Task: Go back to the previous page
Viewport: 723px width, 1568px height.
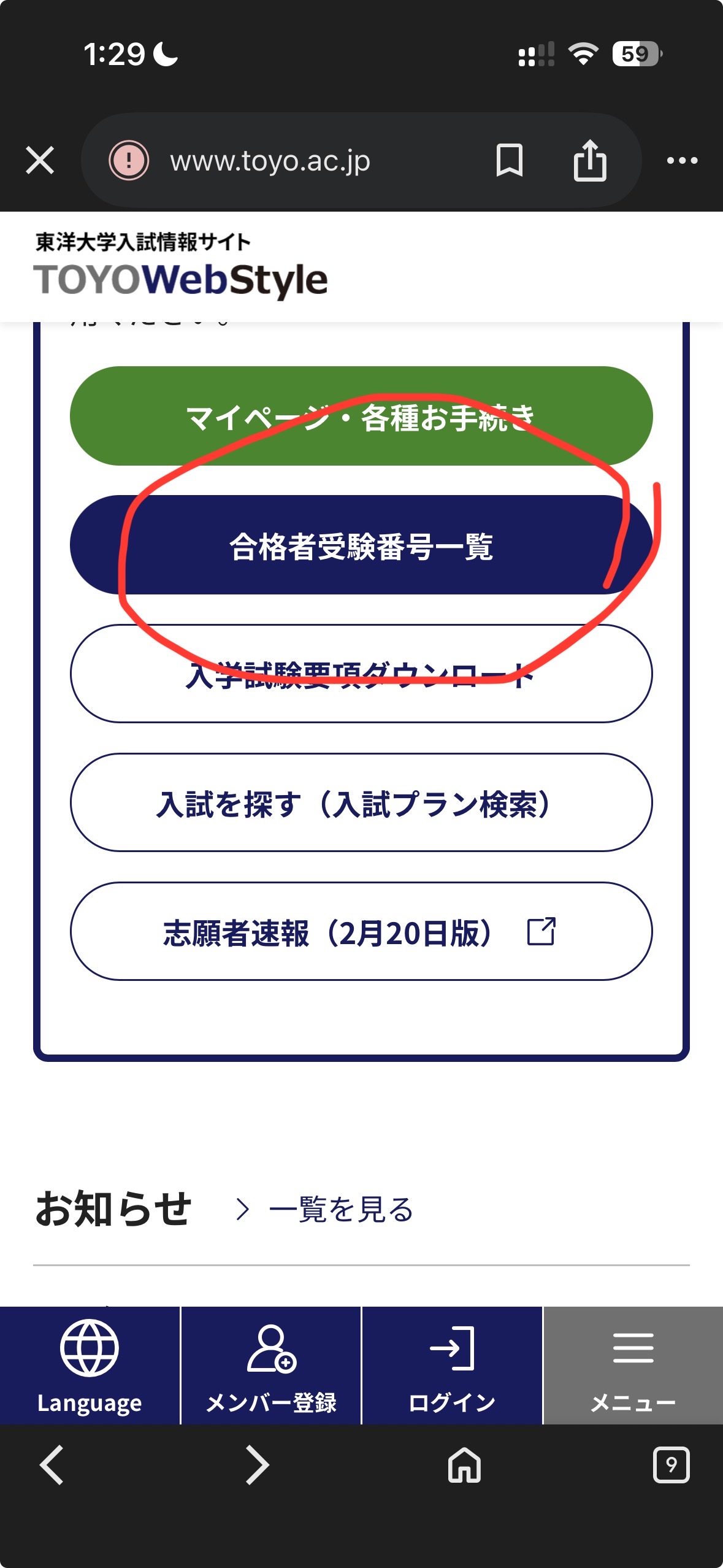Action: pos(52,1465)
